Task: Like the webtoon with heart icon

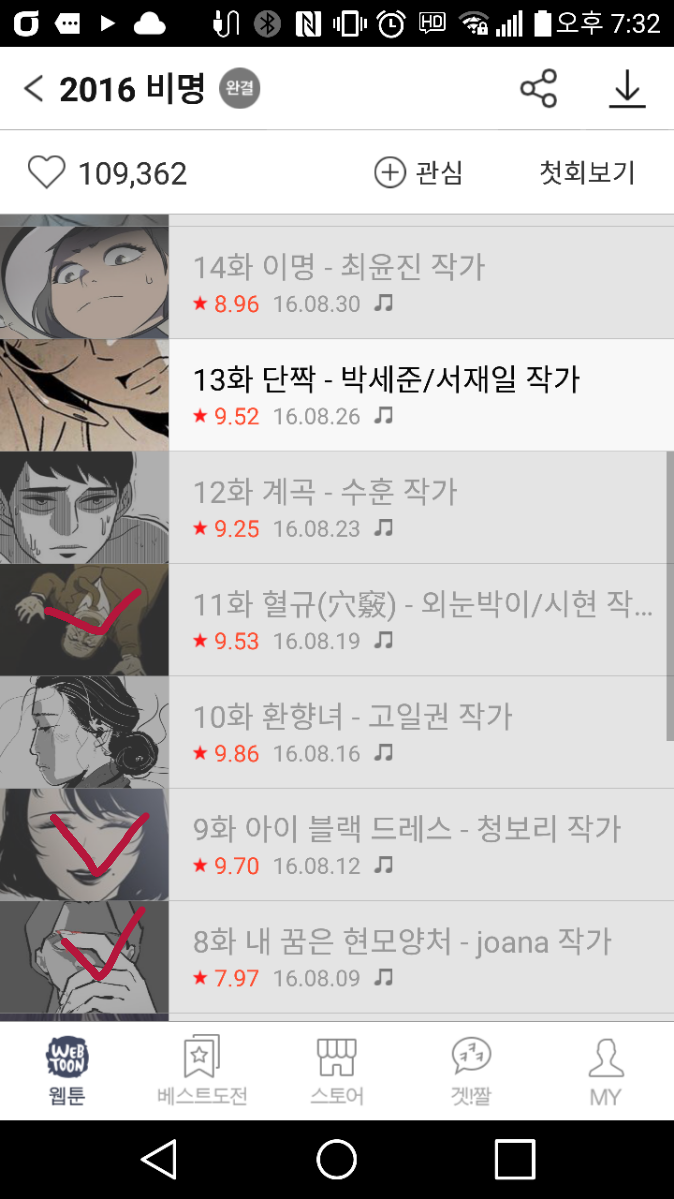Action: [x=47, y=173]
